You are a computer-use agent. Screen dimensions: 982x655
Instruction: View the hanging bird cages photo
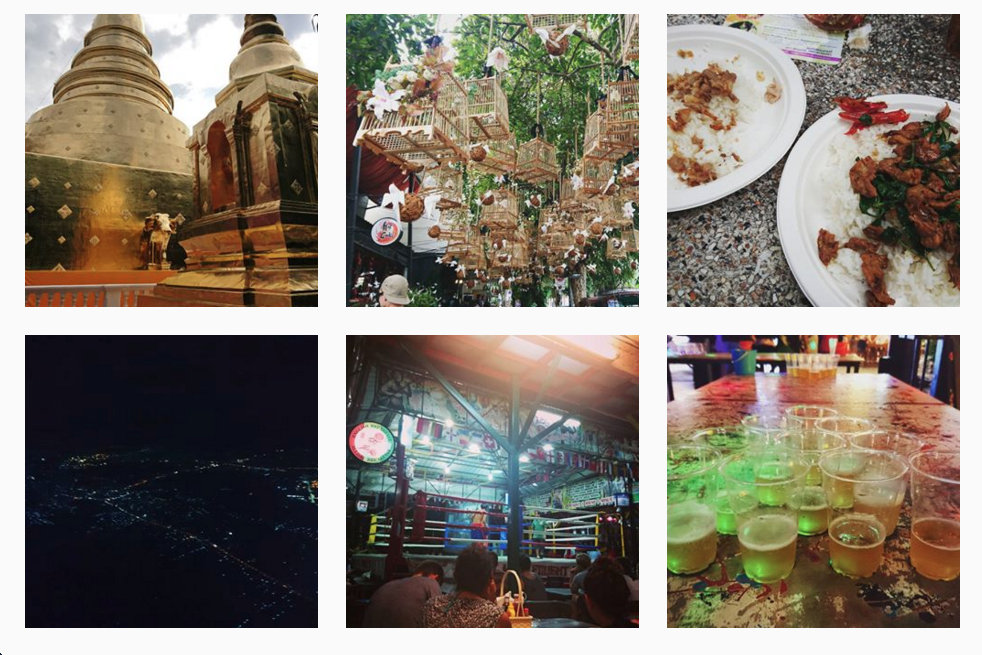point(492,160)
